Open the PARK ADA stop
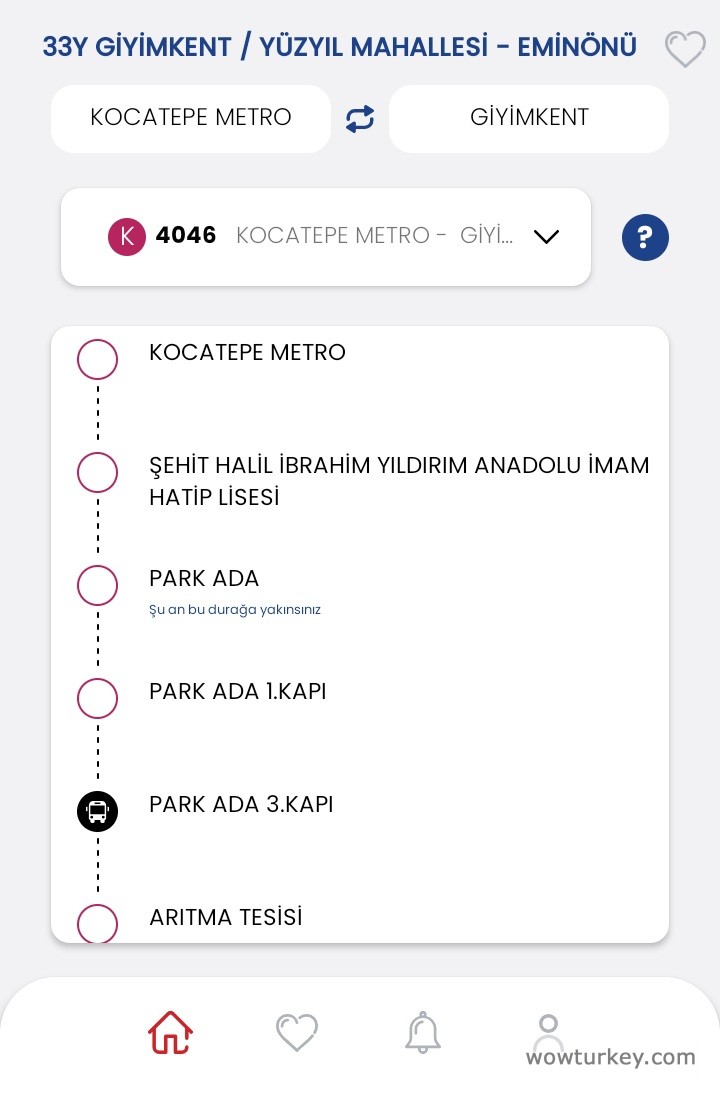Image resolution: width=720 pixels, height=1104 pixels. coord(204,579)
